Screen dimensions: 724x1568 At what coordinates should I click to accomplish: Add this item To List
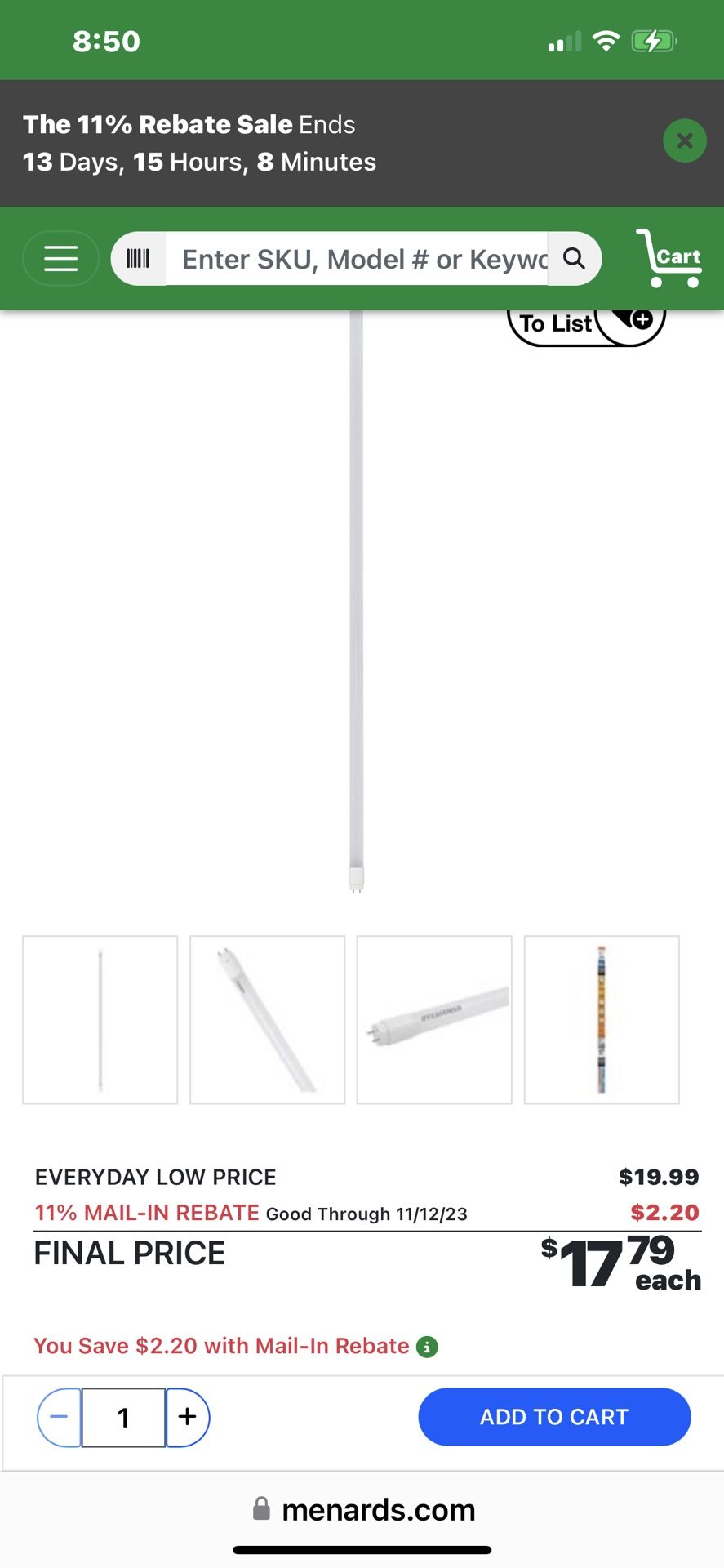click(587, 323)
